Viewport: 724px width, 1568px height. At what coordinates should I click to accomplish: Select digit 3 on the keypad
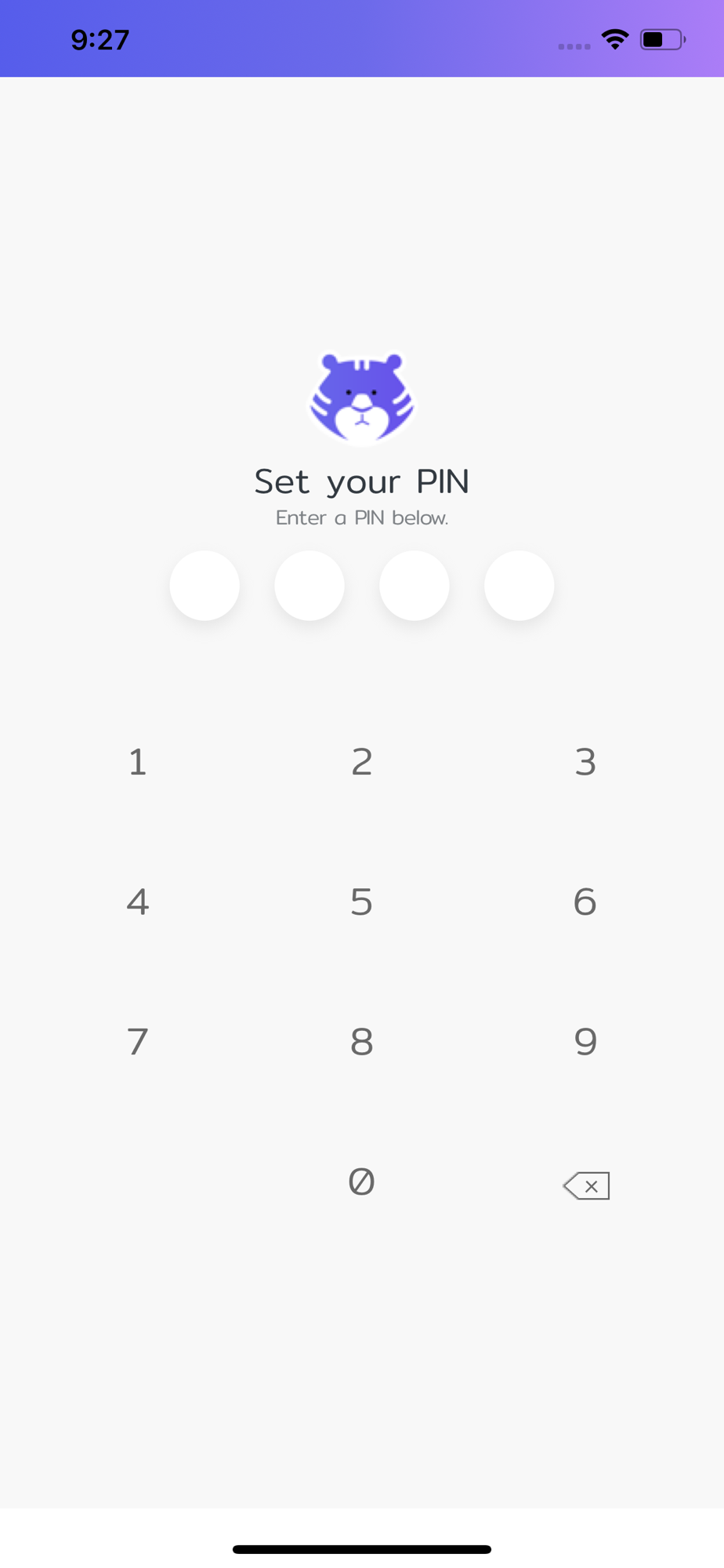585,762
